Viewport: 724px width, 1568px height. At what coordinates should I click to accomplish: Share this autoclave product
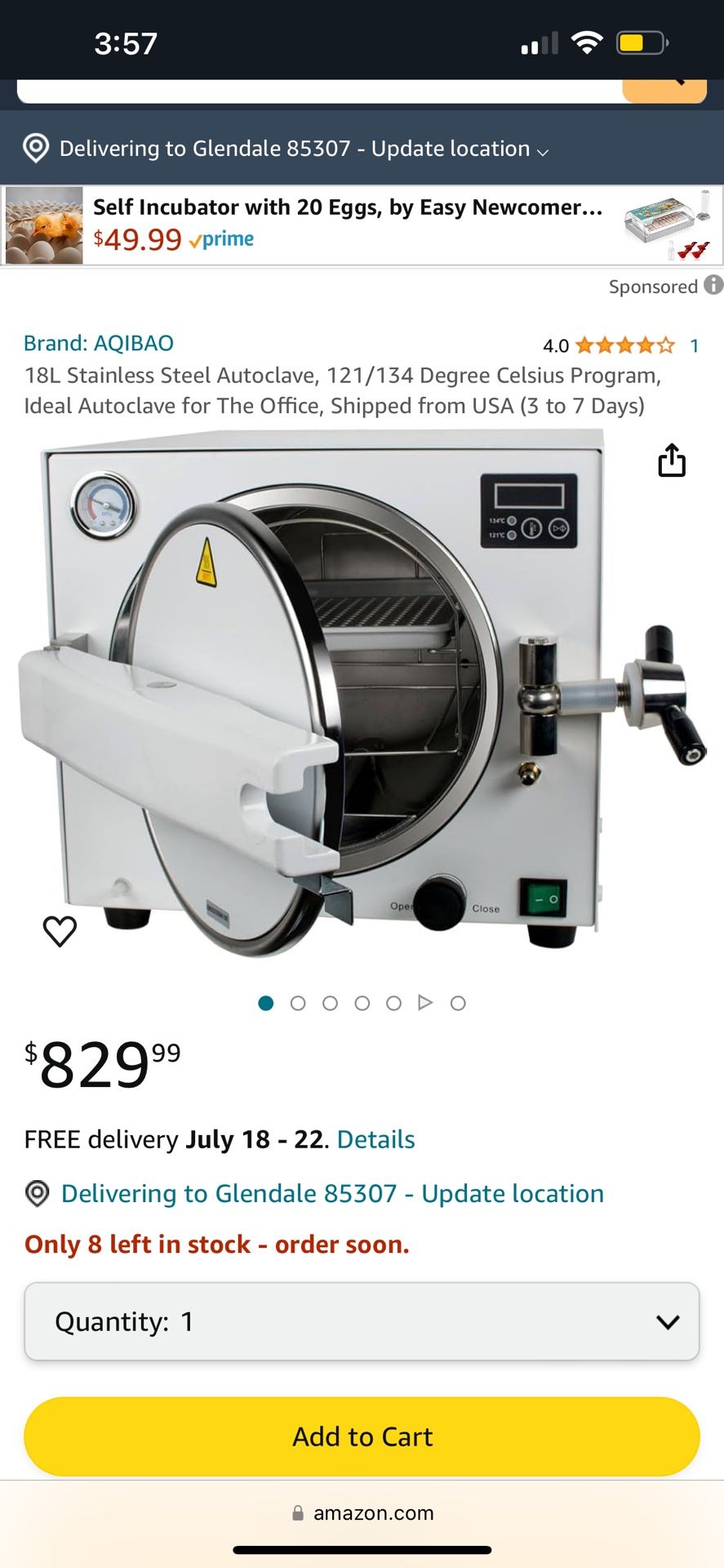671,461
